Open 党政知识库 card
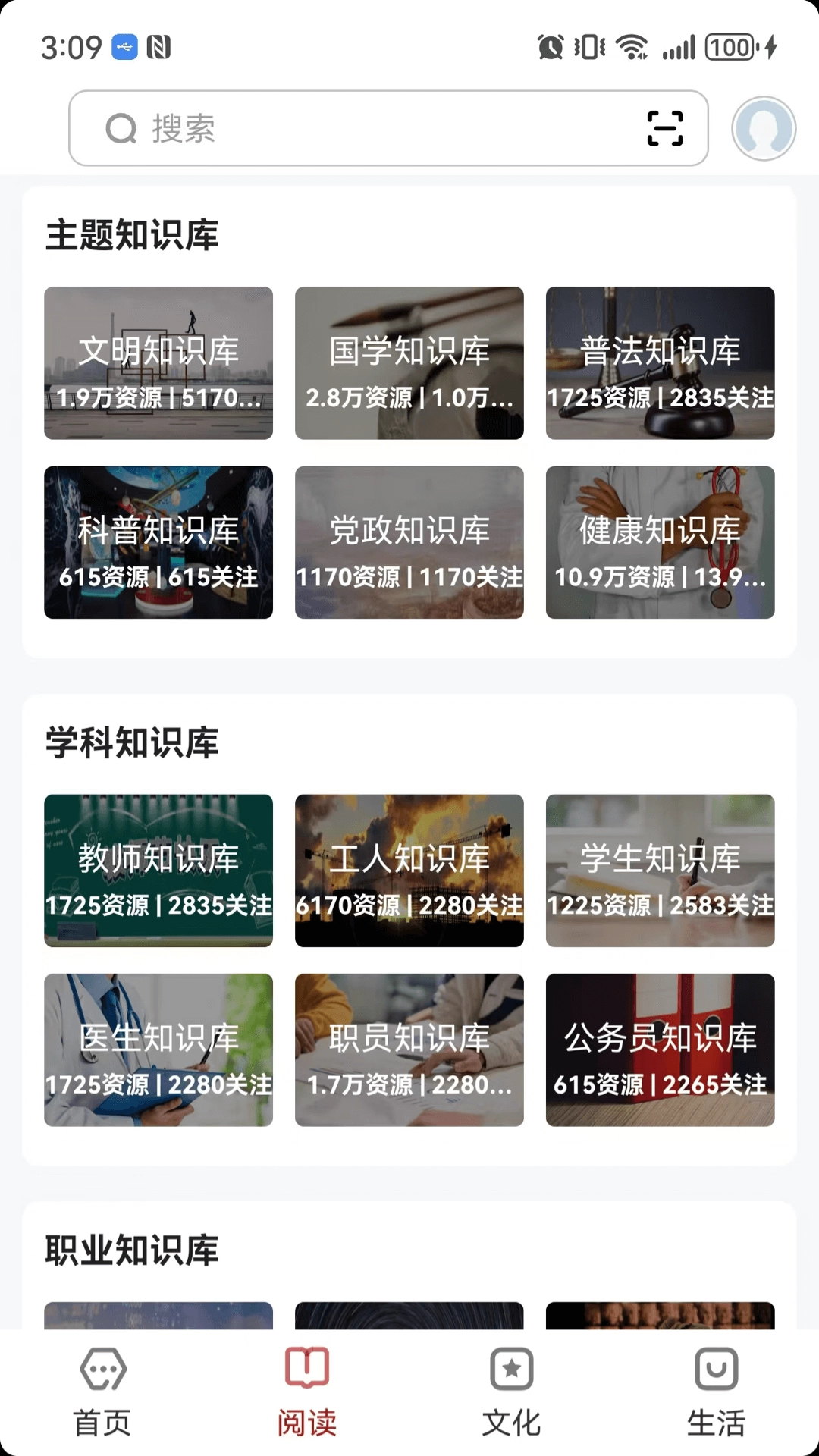819x1456 pixels. point(409,542)
